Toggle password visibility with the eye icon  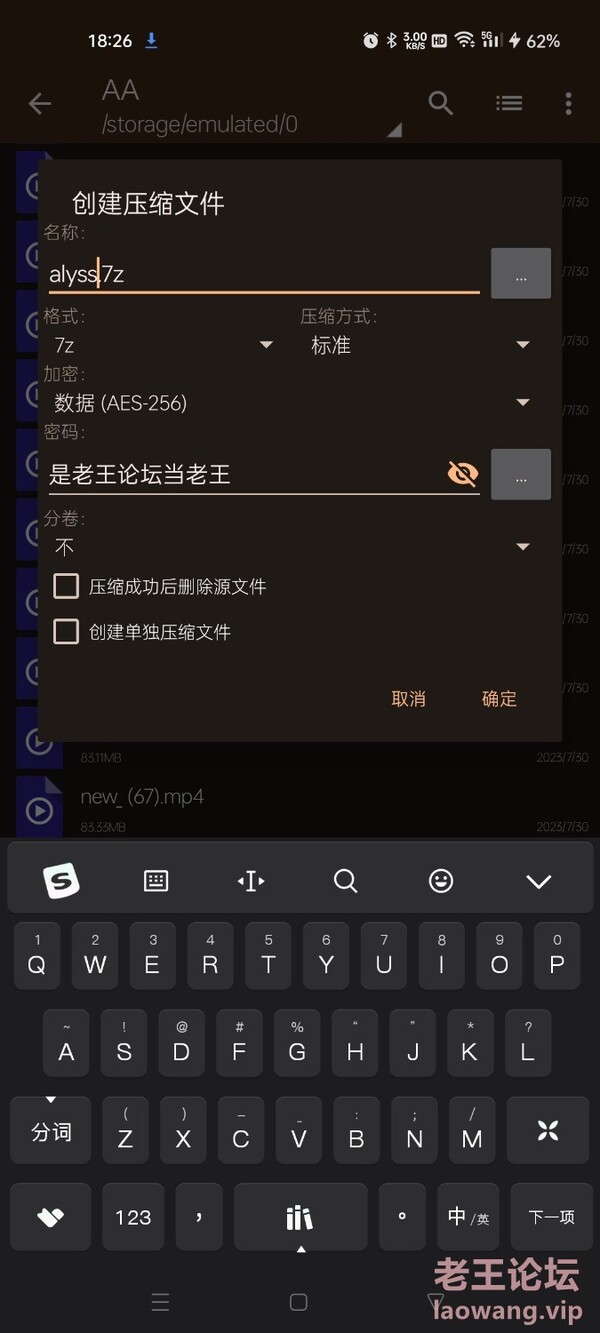pos(462,474)
